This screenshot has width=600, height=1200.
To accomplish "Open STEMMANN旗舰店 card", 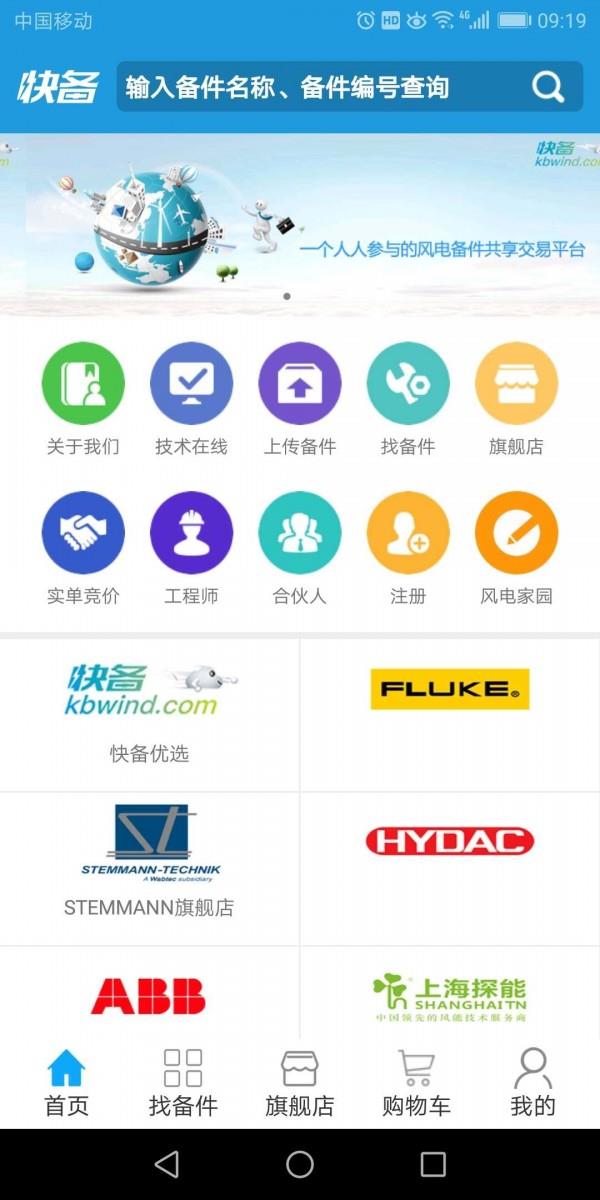I will point(150,868).
